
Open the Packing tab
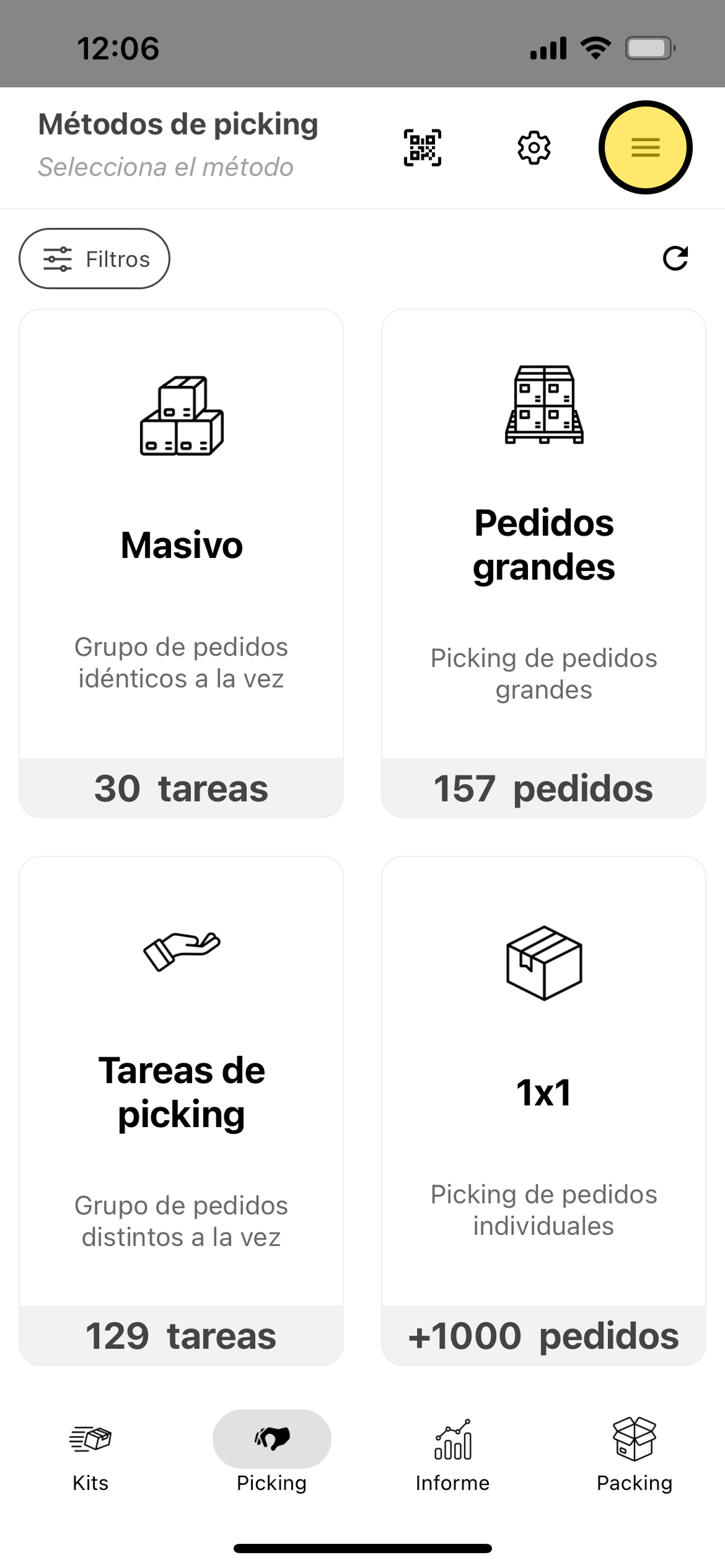(634, 1454)
